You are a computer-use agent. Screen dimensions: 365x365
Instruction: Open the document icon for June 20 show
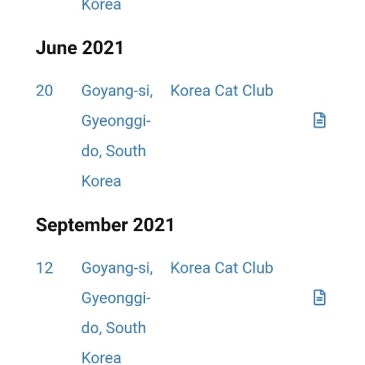319,120
